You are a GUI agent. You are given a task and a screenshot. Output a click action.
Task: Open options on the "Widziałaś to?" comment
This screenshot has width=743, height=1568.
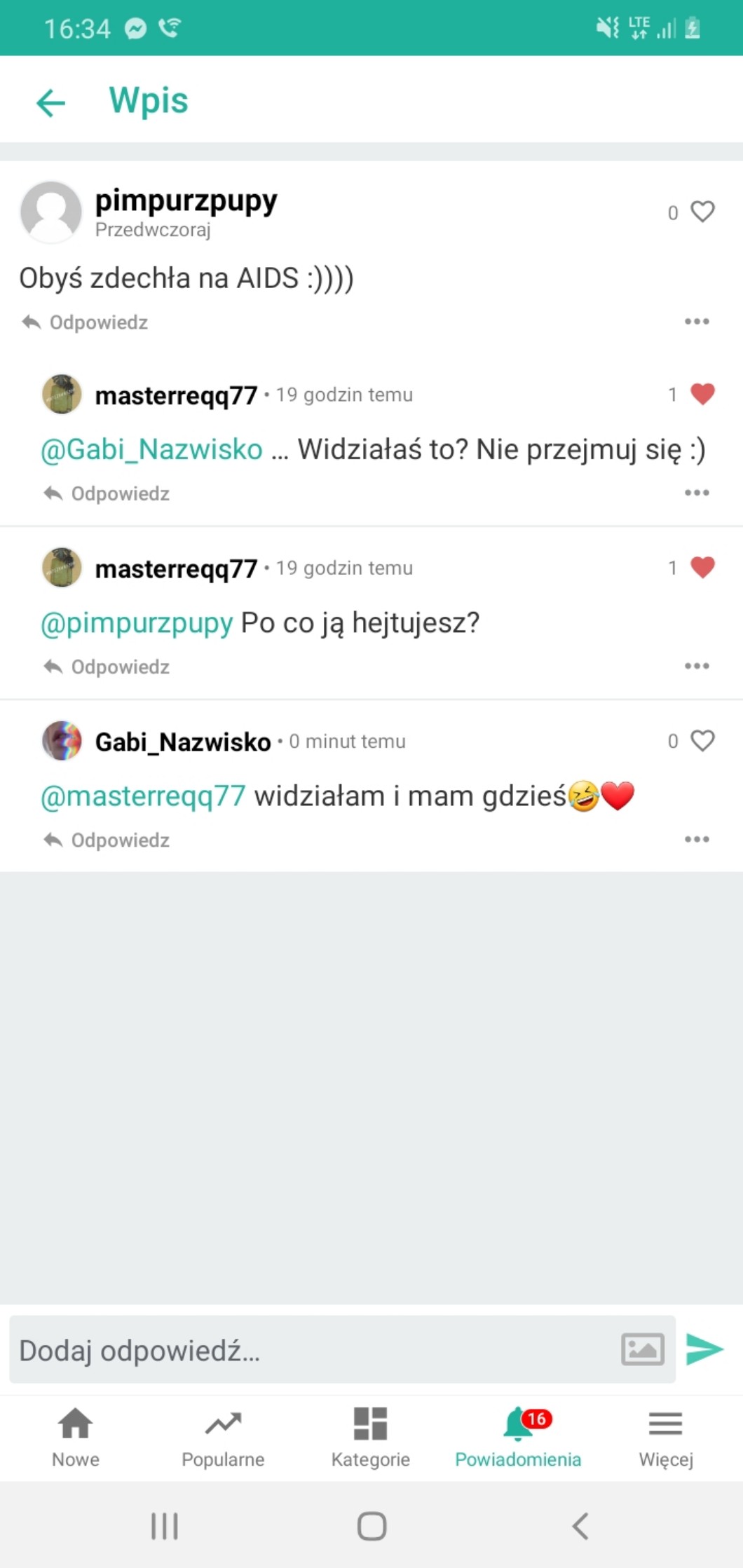(x=697, y=493)
